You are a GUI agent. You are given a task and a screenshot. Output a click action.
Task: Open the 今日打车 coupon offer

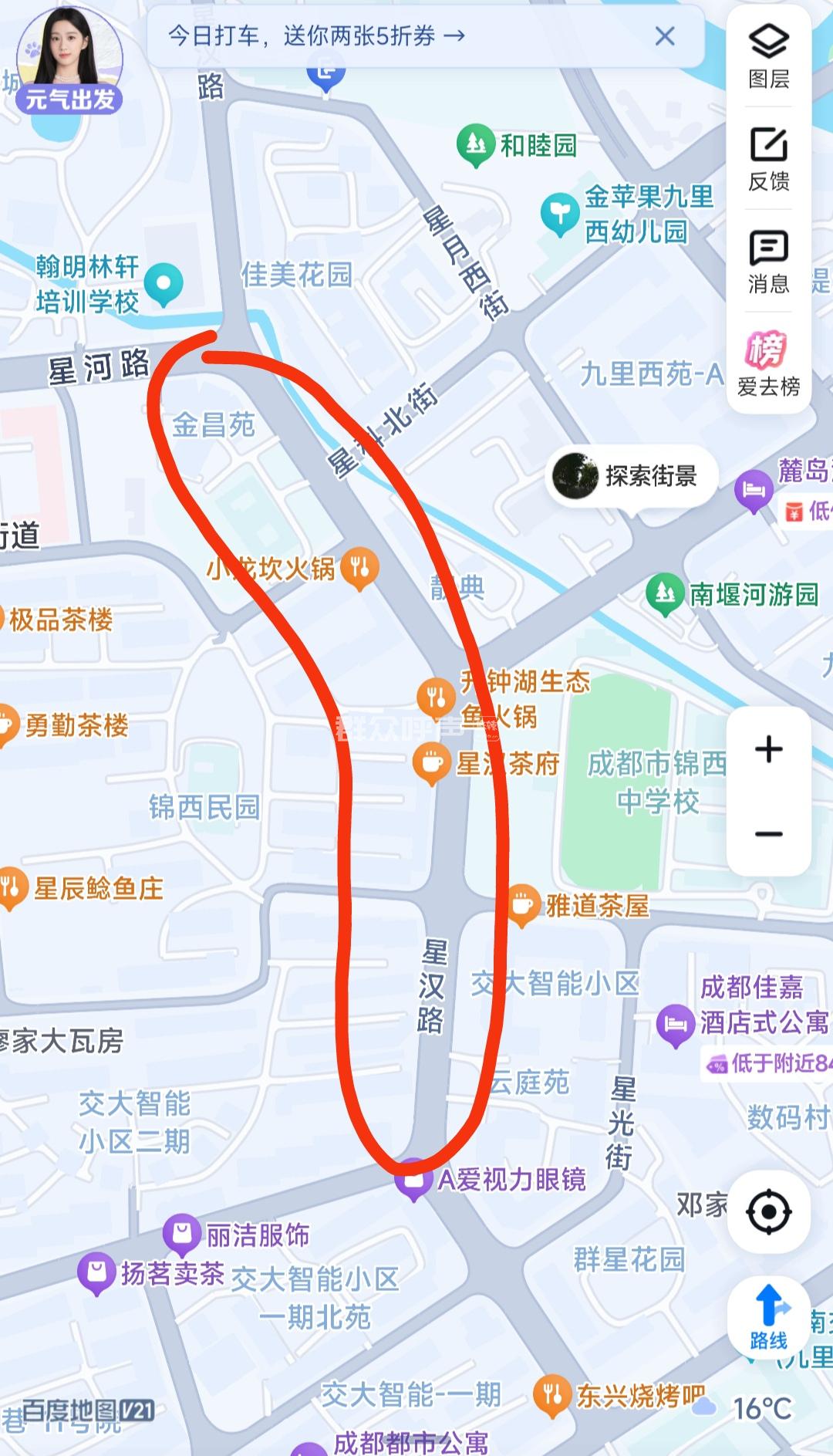pyautogui.click(x=316, y=36)
